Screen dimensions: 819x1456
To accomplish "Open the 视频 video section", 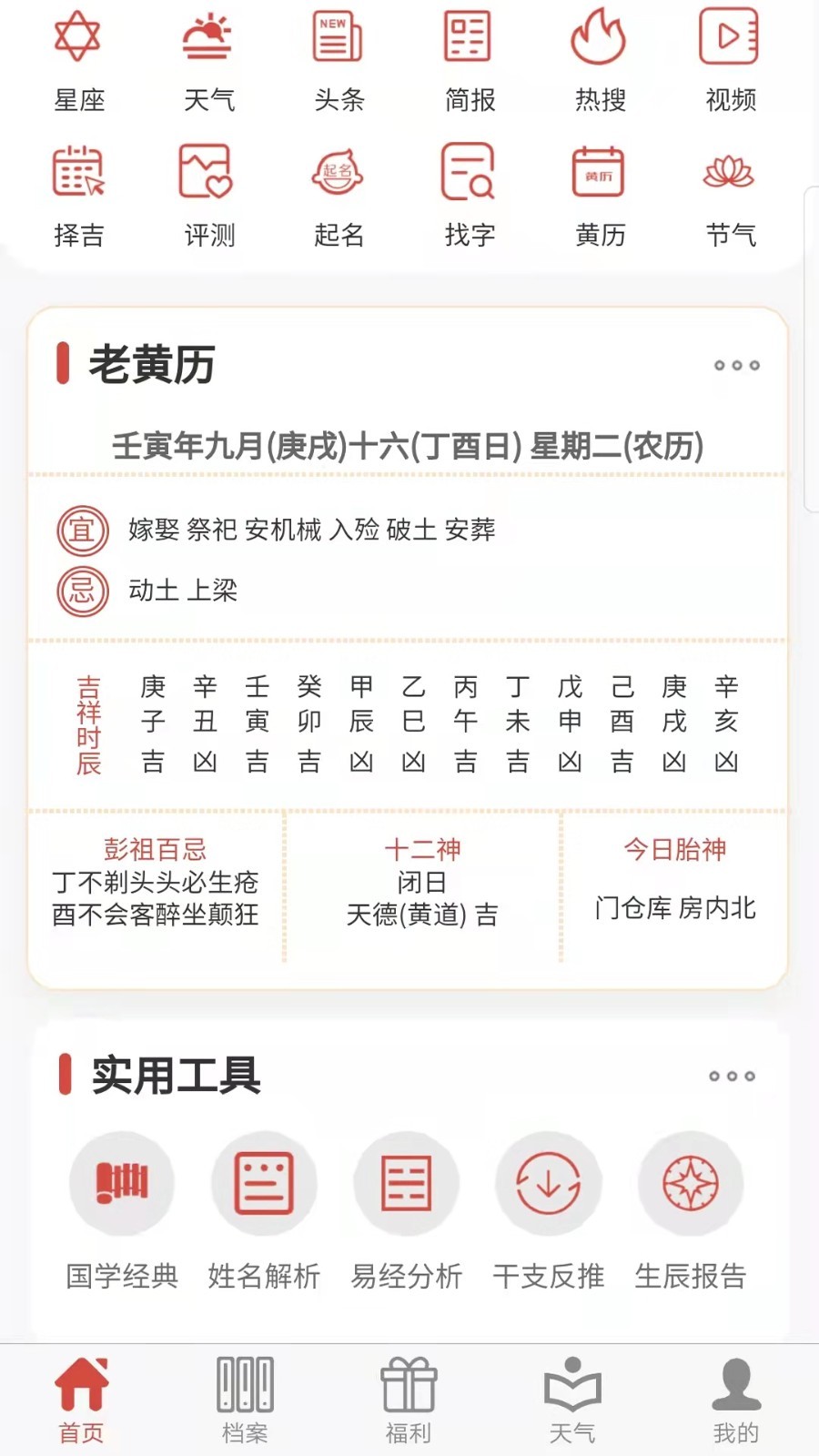I will pos(730,60).
